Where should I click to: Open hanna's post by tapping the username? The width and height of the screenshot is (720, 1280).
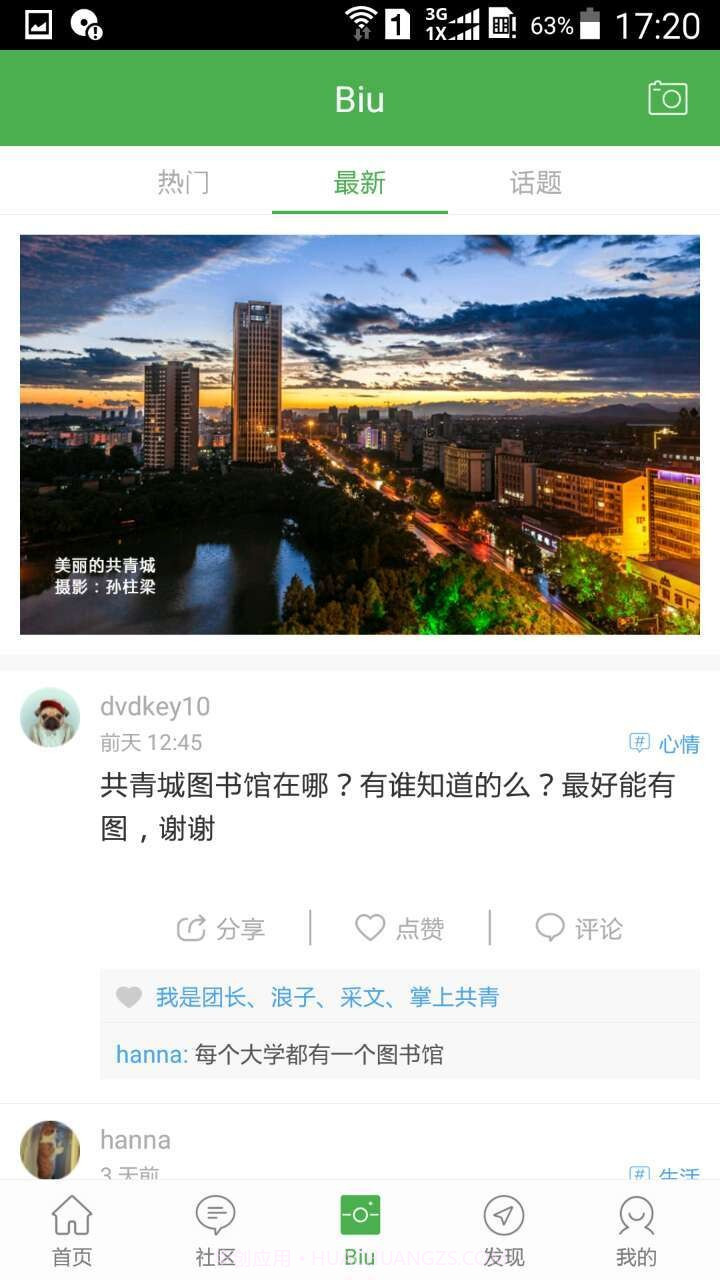pyautogui.click(x=136, y=1139)
